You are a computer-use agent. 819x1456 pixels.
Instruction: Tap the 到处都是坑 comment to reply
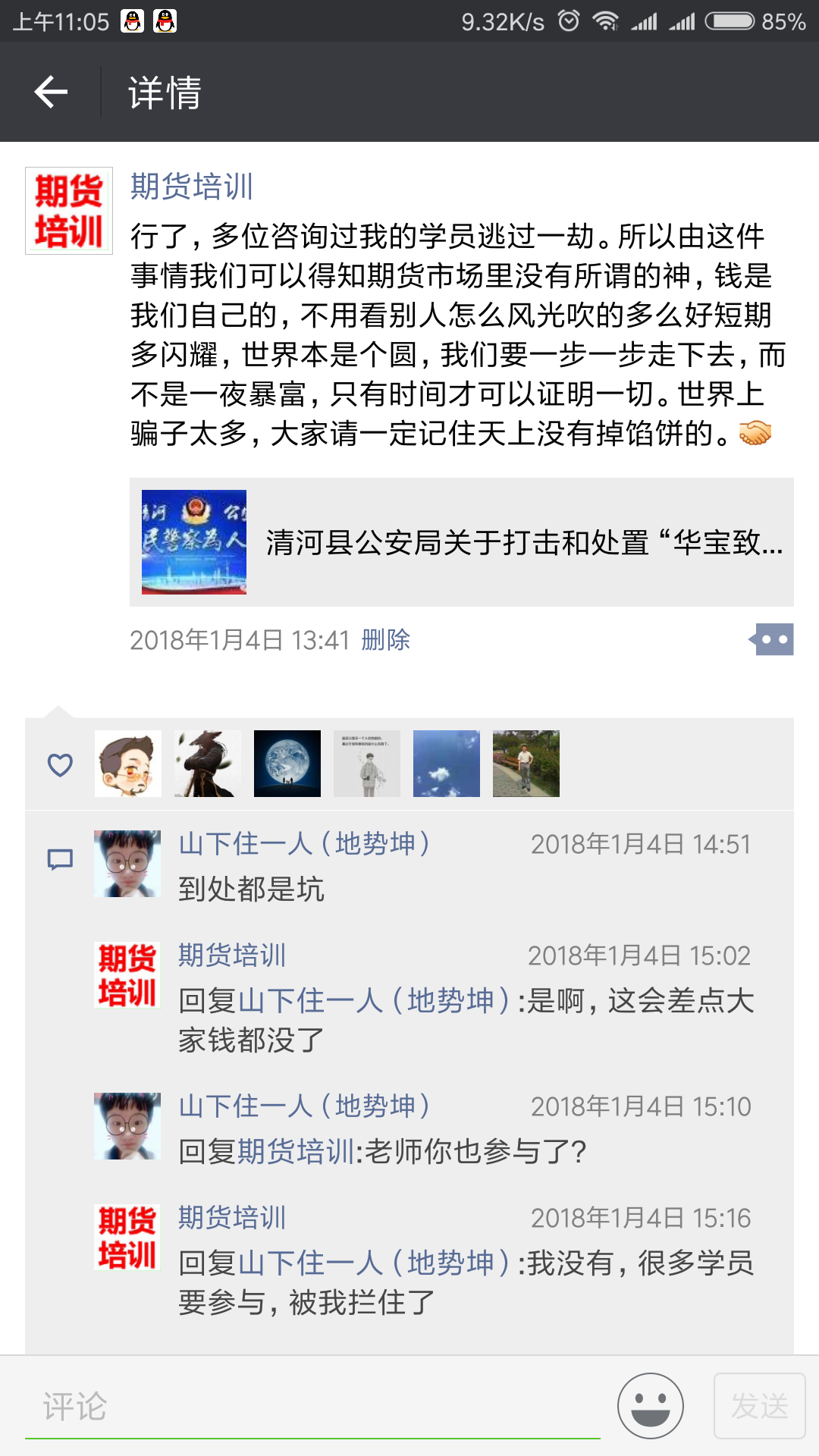coord(251,889)
